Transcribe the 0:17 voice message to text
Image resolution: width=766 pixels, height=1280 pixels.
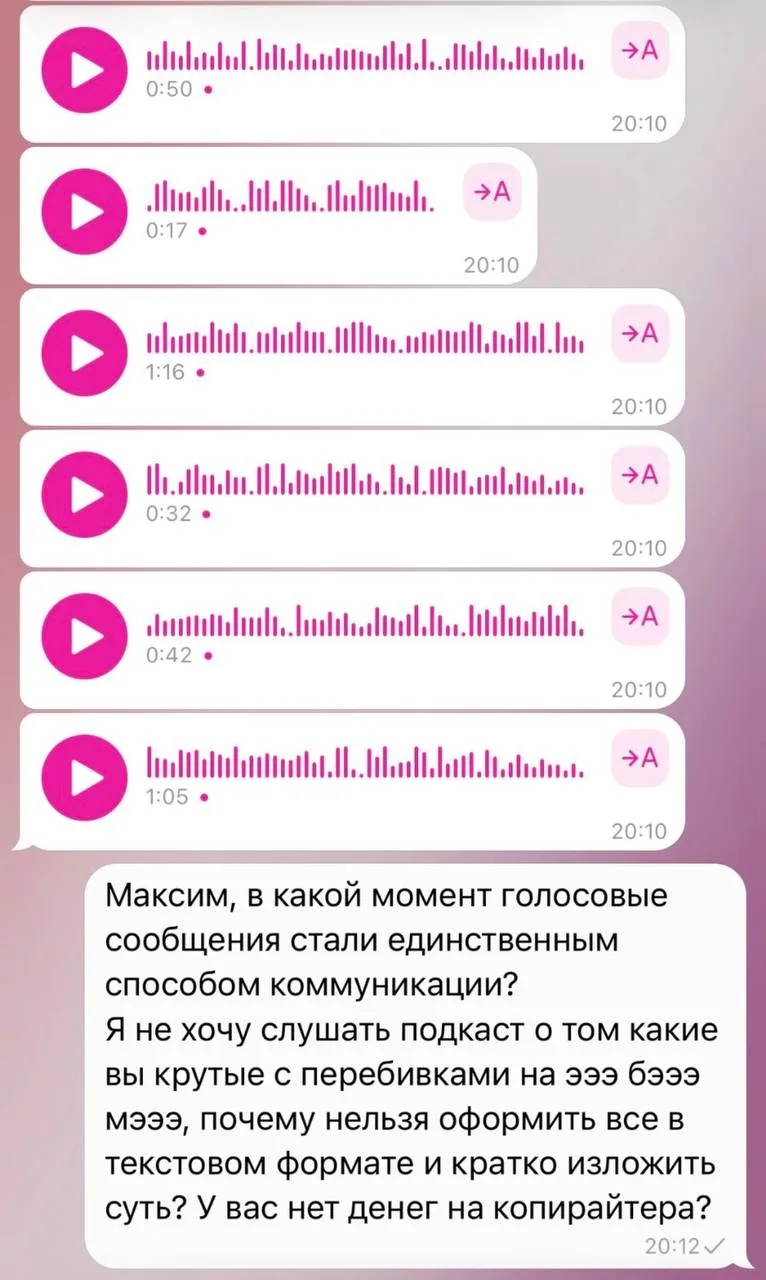(x=490, y=194)
